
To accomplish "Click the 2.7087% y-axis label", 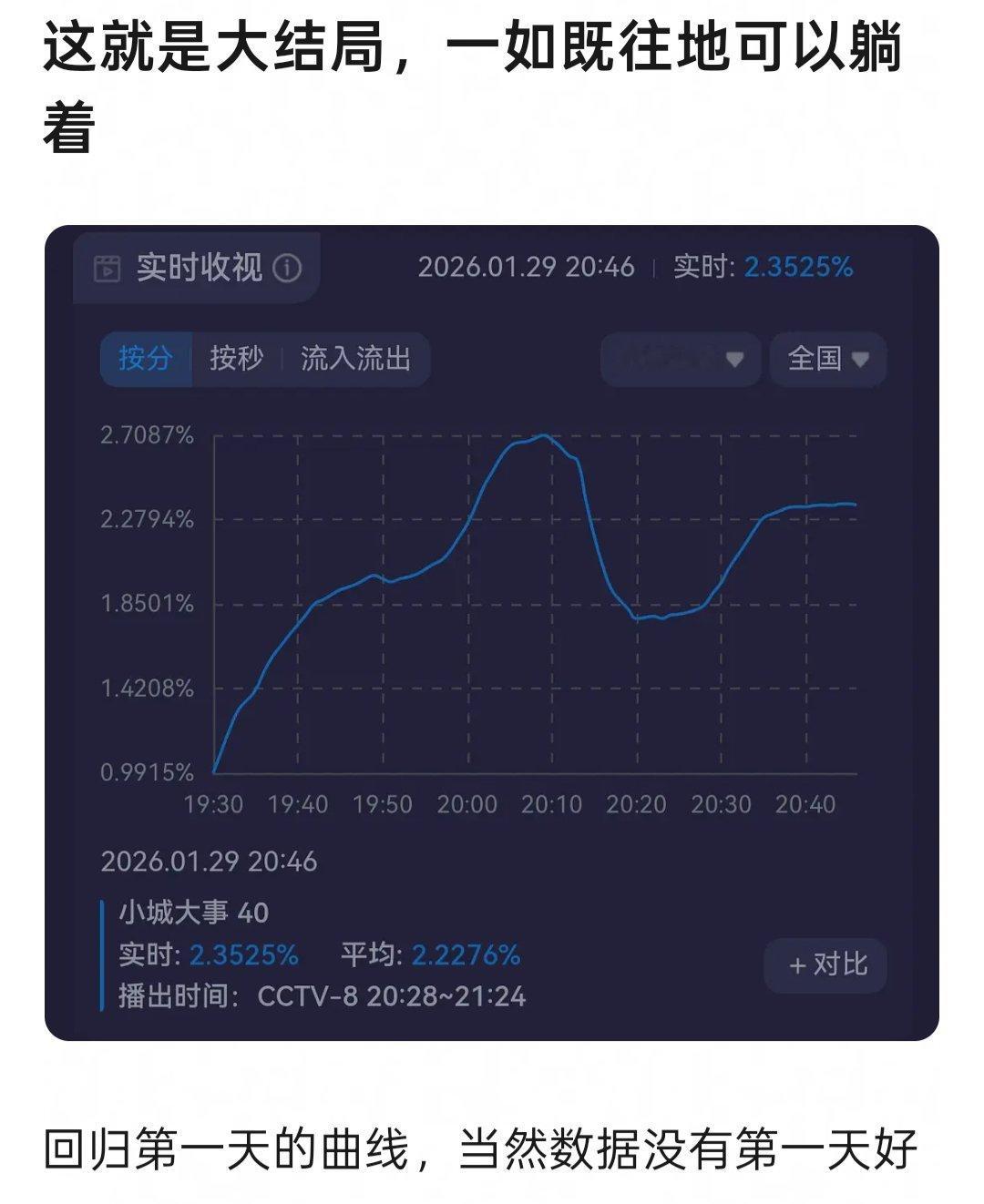I will [146, 434].
